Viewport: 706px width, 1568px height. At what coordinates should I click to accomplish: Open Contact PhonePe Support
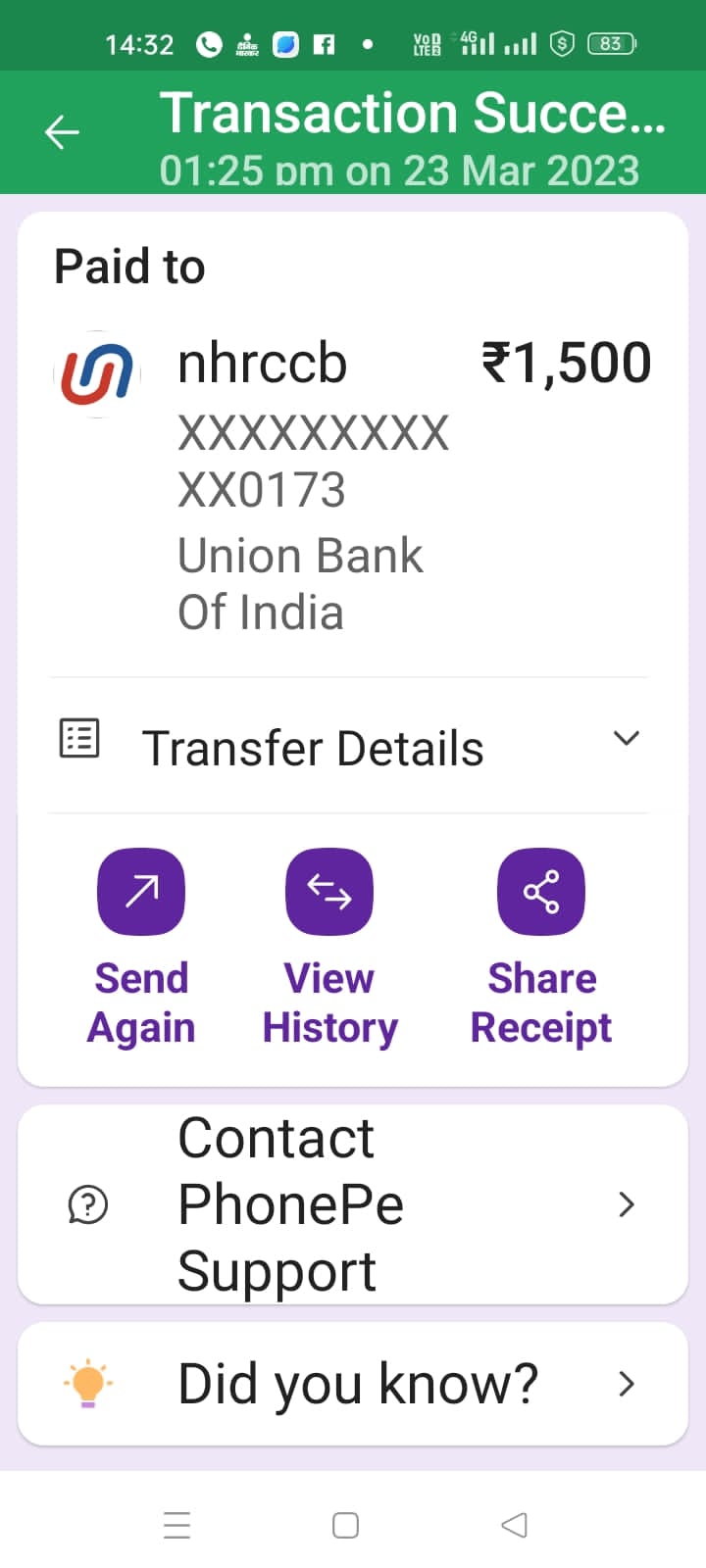click(353, 1204)
